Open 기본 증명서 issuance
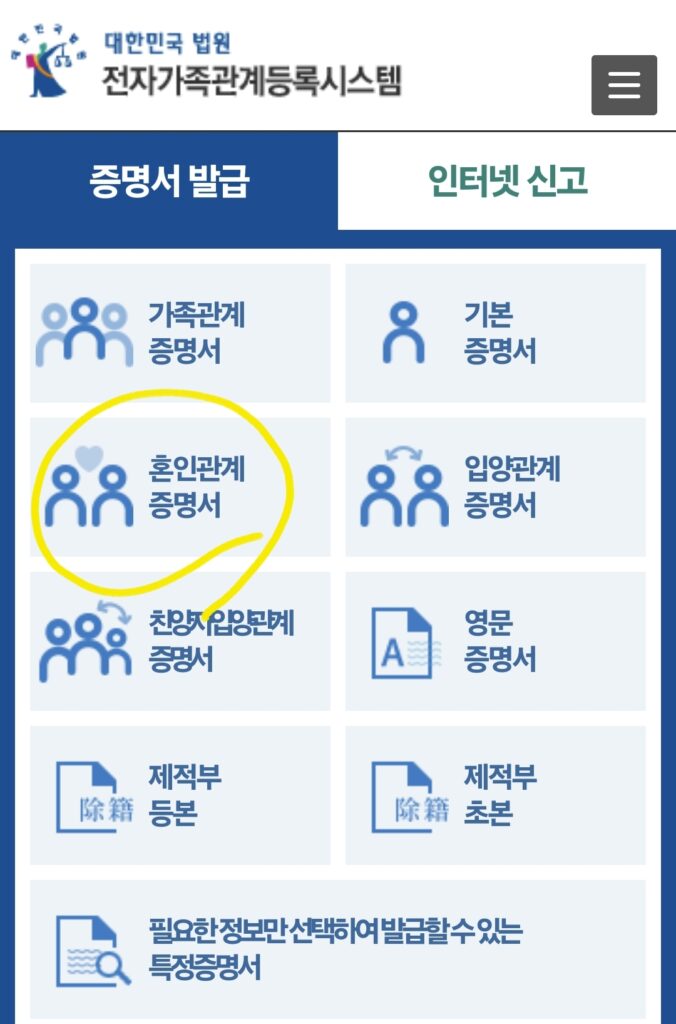Screen dimensions: 676x1024 click(x=495, y=333)
